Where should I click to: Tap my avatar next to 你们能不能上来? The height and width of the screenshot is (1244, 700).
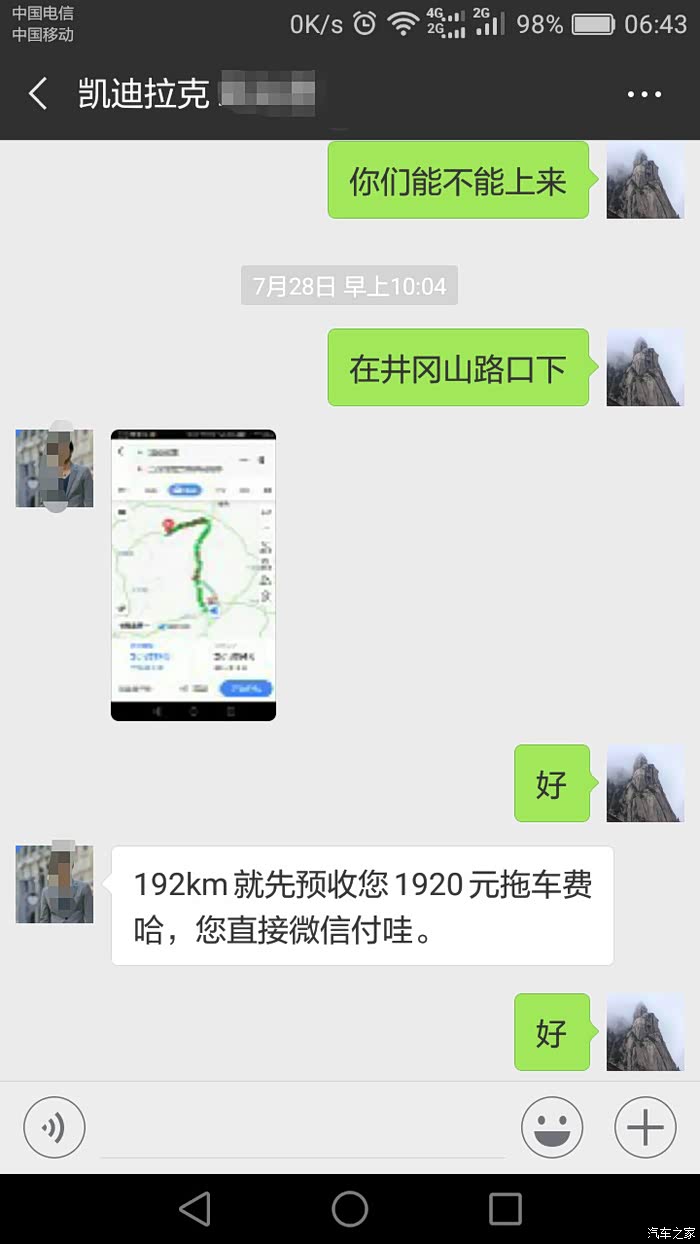[x=645, y=180]
